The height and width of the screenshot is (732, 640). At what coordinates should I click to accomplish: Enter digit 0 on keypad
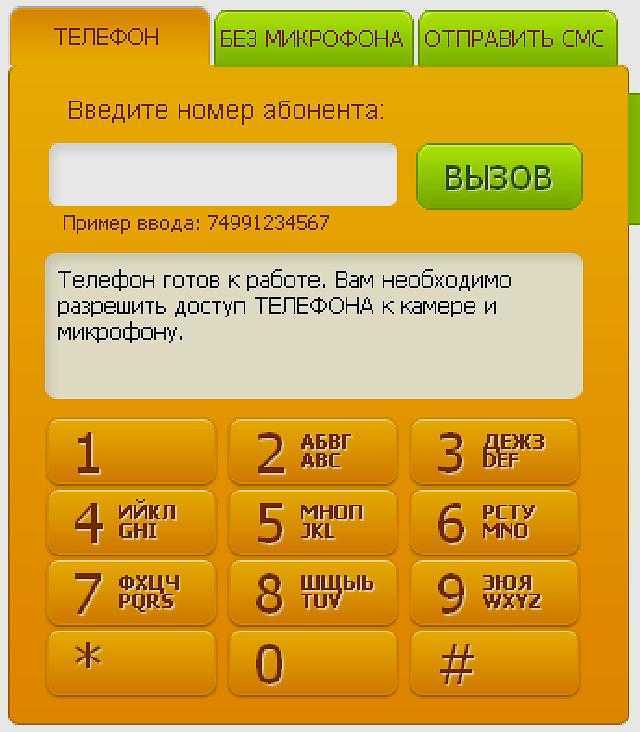pyautogui.click(x=313, y=662)
